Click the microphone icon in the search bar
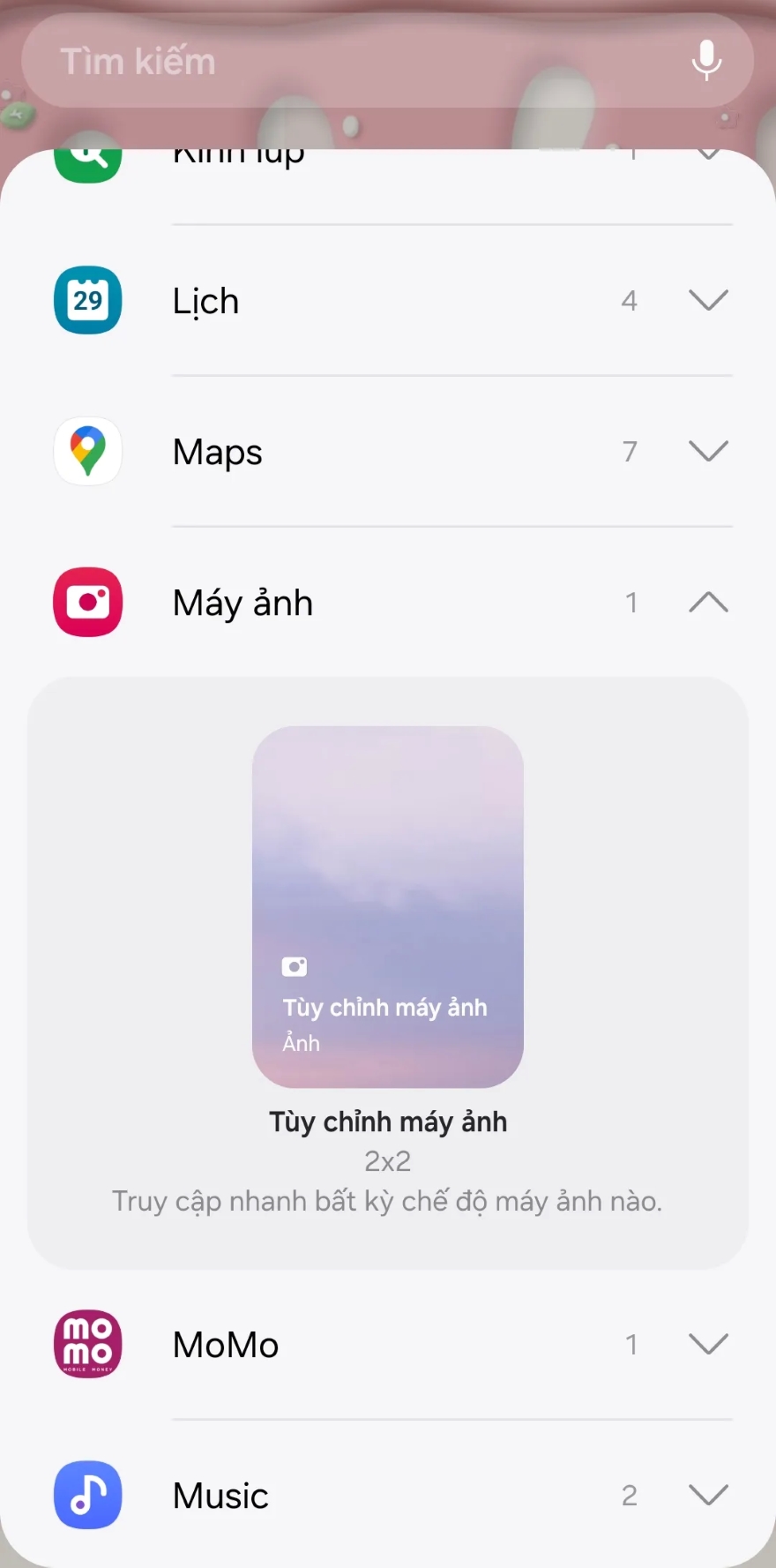The height and width of the screenshot is (1568, 776). click(x=706, y=60)
